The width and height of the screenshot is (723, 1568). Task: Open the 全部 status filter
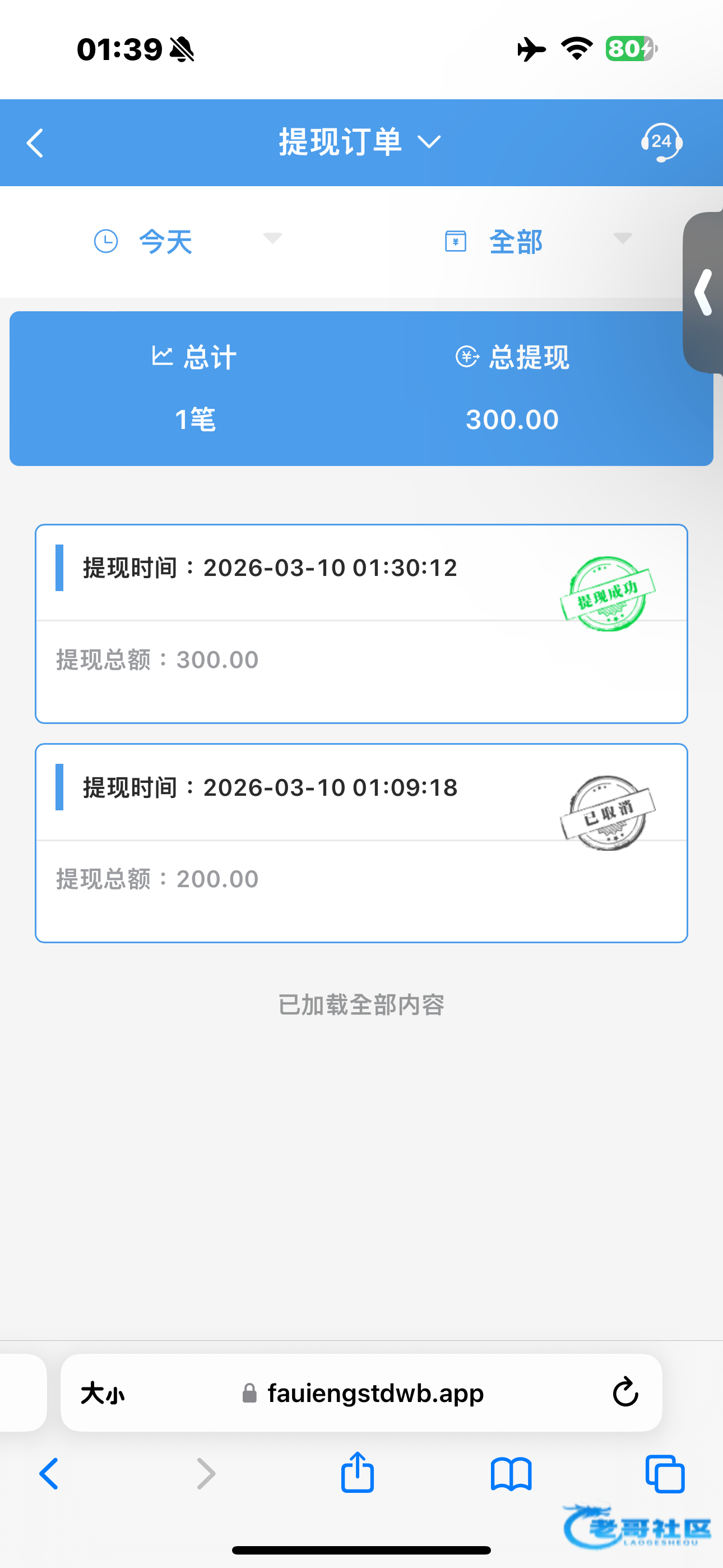coord(538,241)
